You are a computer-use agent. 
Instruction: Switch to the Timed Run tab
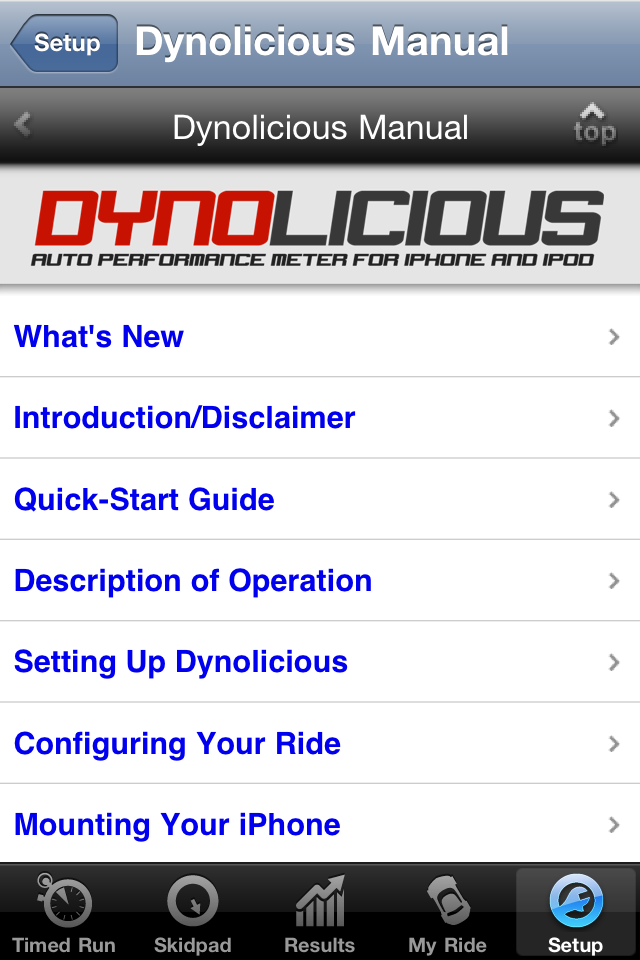click(x=64, y=914)
